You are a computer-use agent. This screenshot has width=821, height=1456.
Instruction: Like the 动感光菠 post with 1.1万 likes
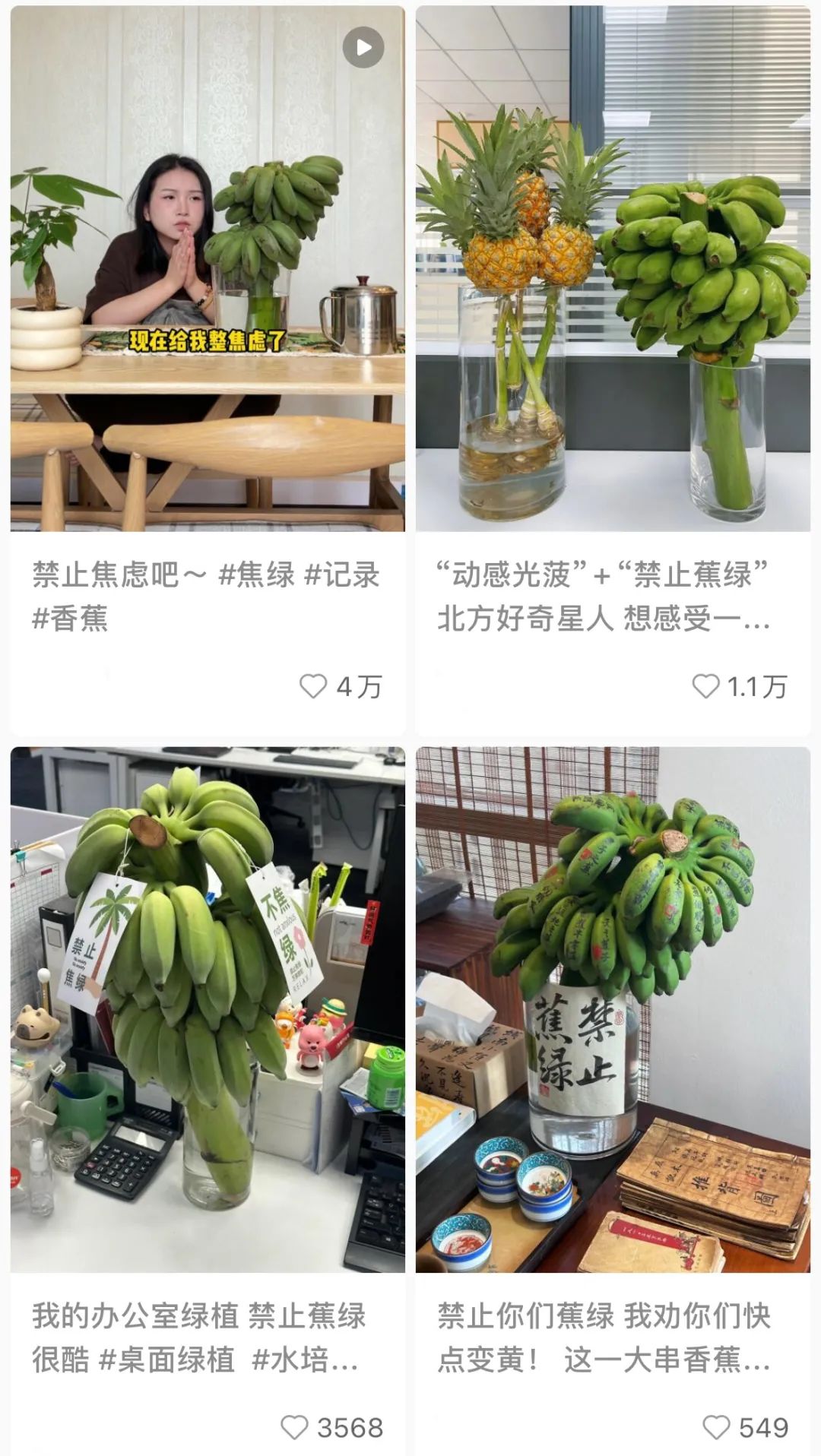[x=705, y=686]
